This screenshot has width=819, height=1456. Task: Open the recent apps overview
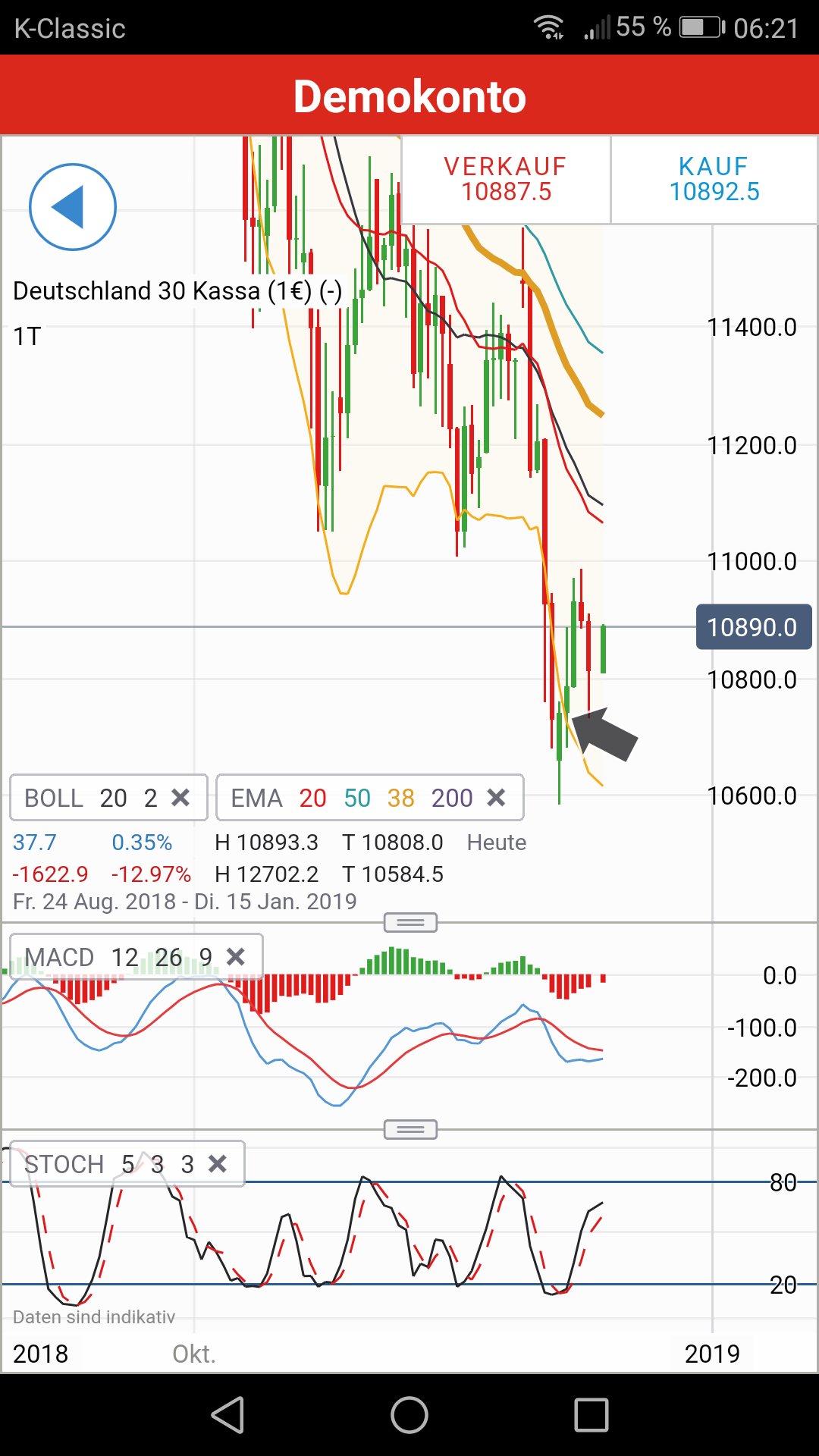(x=591, y=1415)
